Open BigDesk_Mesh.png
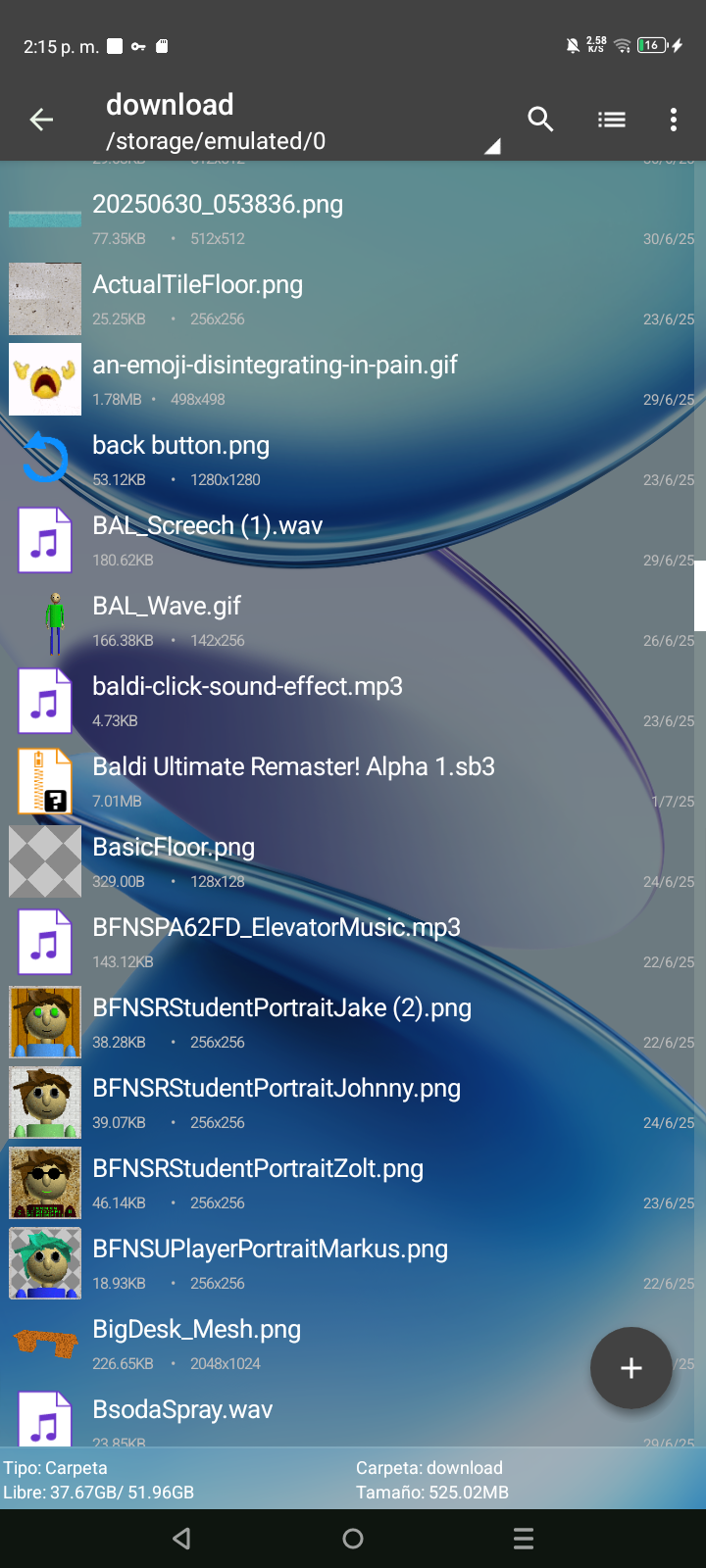The height and width of the screenshot is (1568, 706). point(196,1330)
